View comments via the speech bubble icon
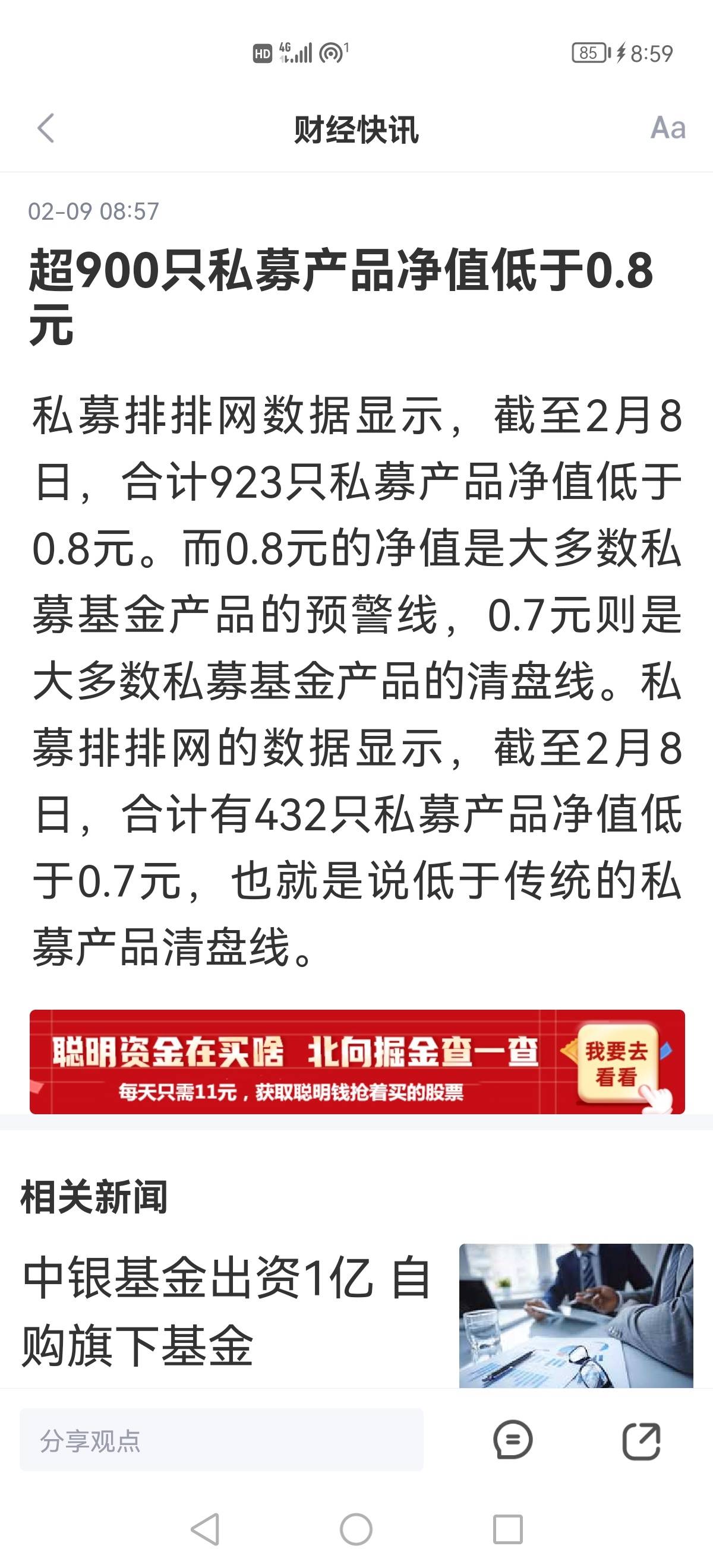This screenshot has width=713, height=1568. [x=513, y=1441]
